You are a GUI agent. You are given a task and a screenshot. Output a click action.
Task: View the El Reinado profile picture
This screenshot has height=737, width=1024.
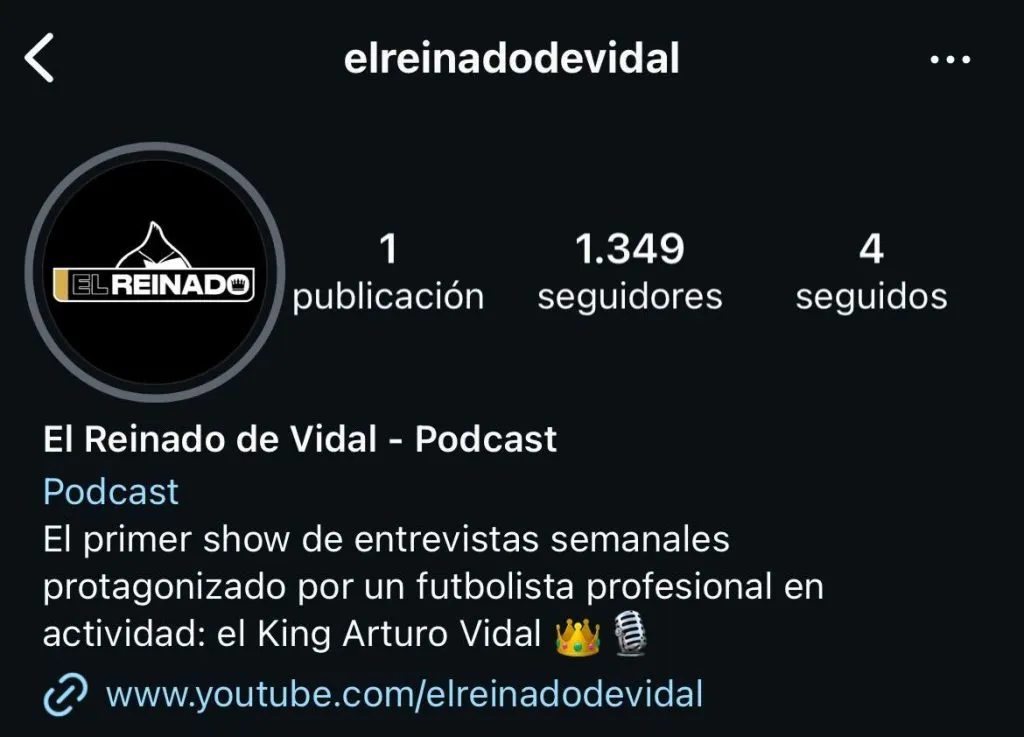point(154,271)
